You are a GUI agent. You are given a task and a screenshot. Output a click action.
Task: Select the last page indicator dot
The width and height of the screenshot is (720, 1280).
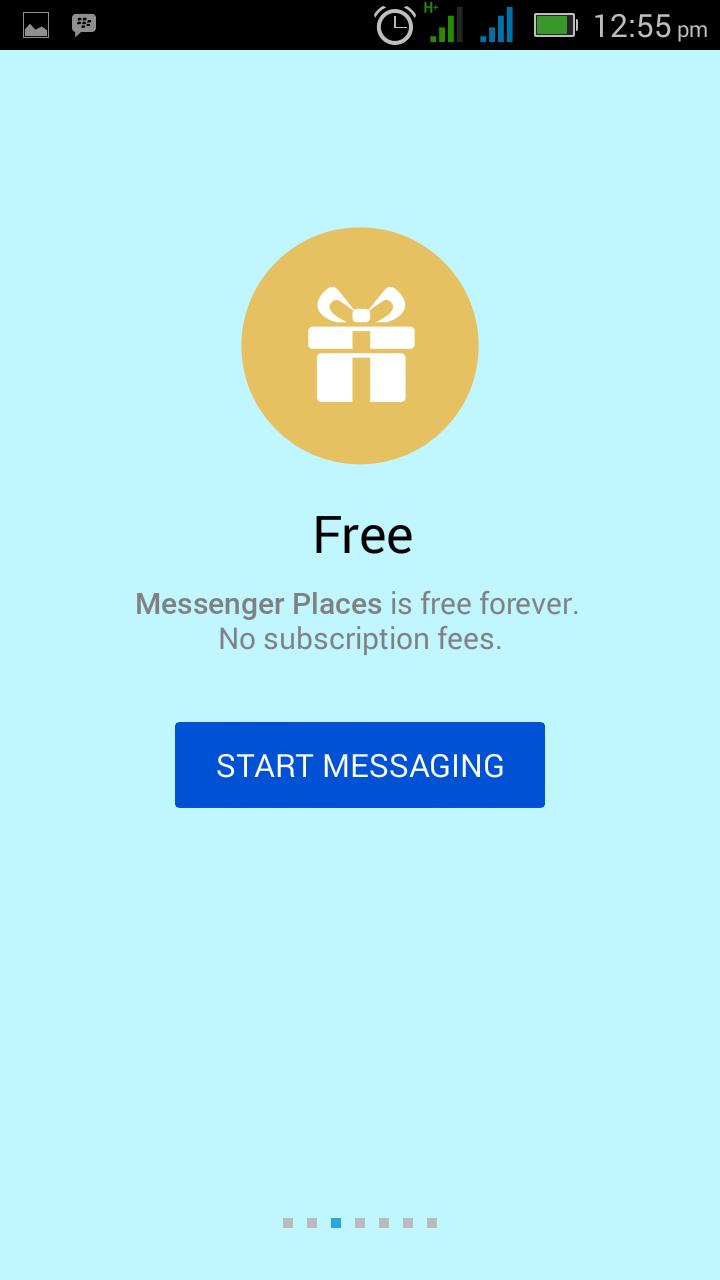tap(432, 1222)
